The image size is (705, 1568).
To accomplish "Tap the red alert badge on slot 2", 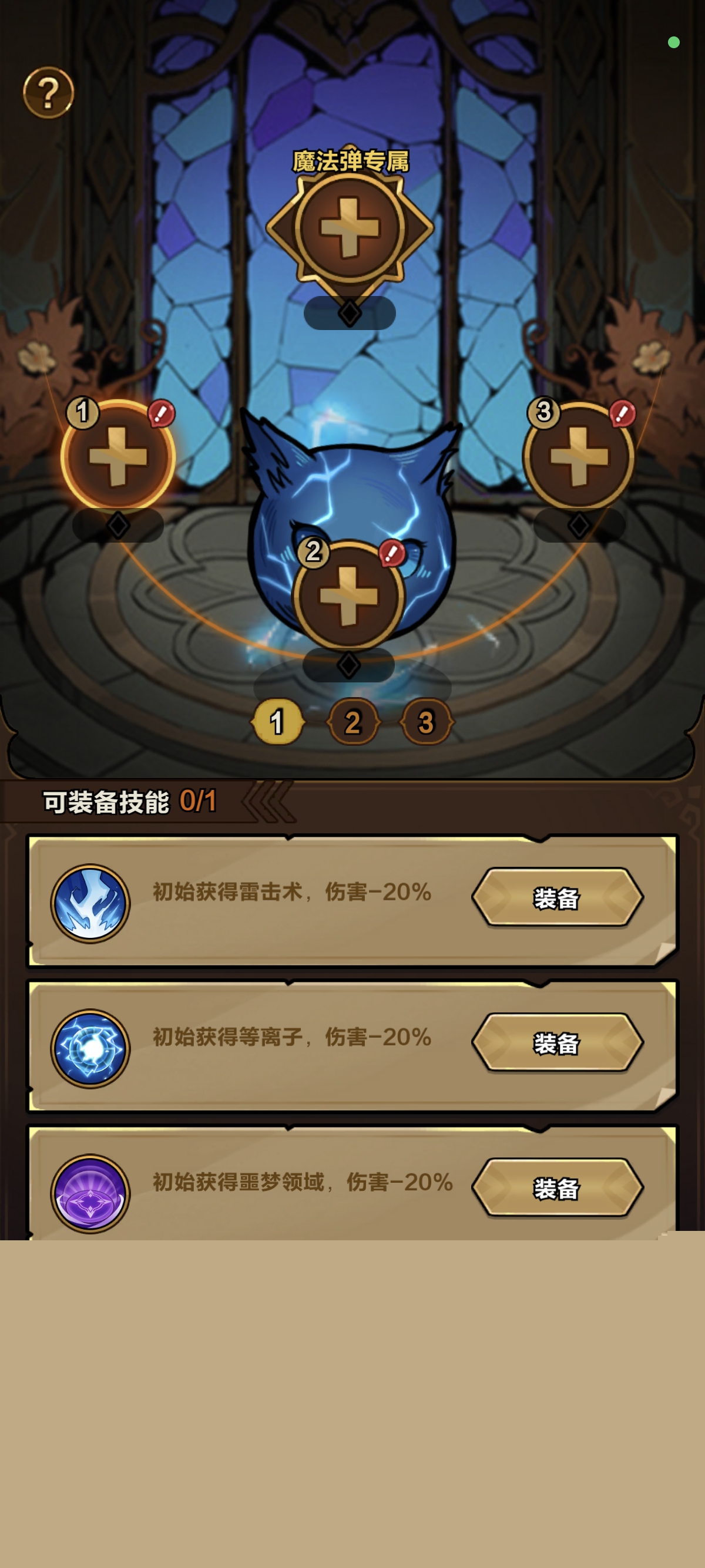I will click(x=390, y=553).
